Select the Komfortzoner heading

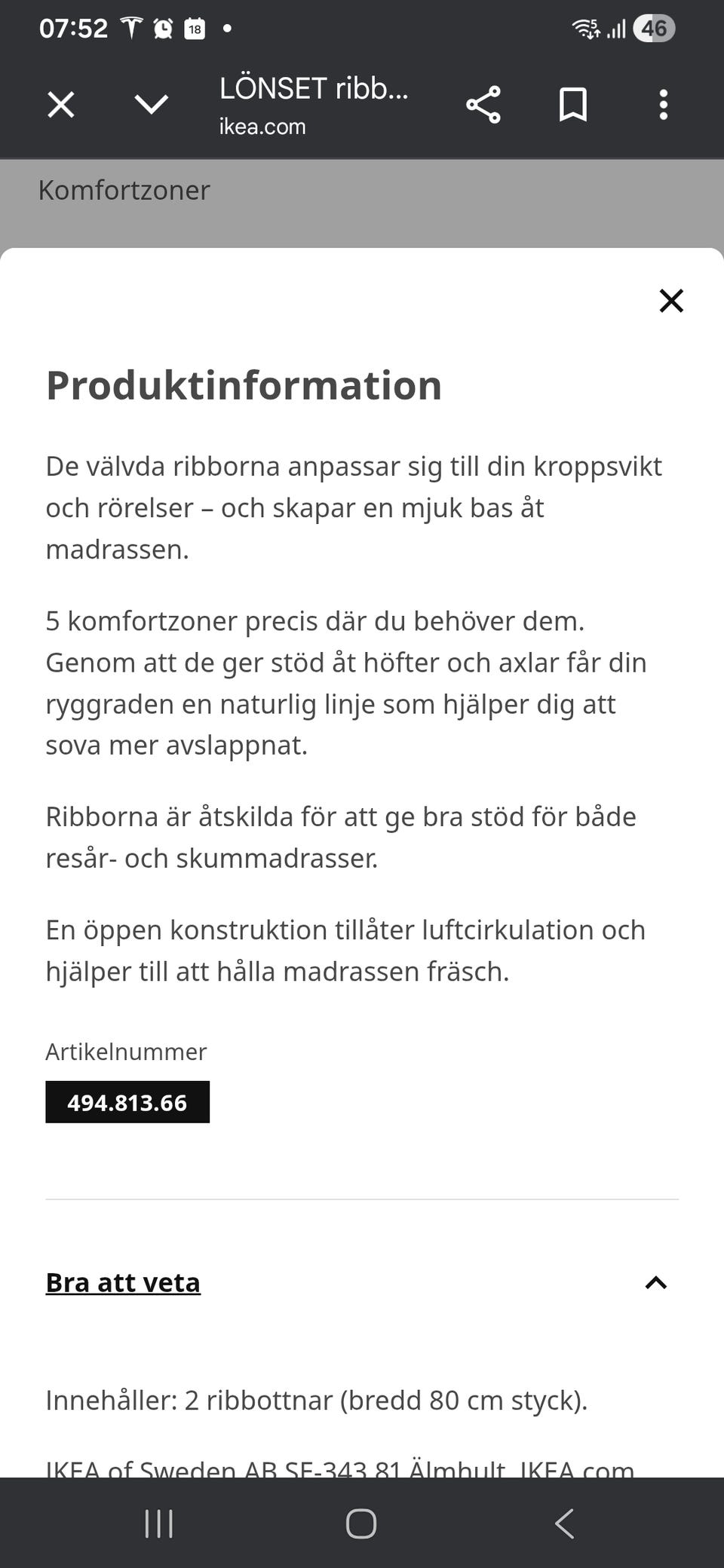tap(125, 190)
